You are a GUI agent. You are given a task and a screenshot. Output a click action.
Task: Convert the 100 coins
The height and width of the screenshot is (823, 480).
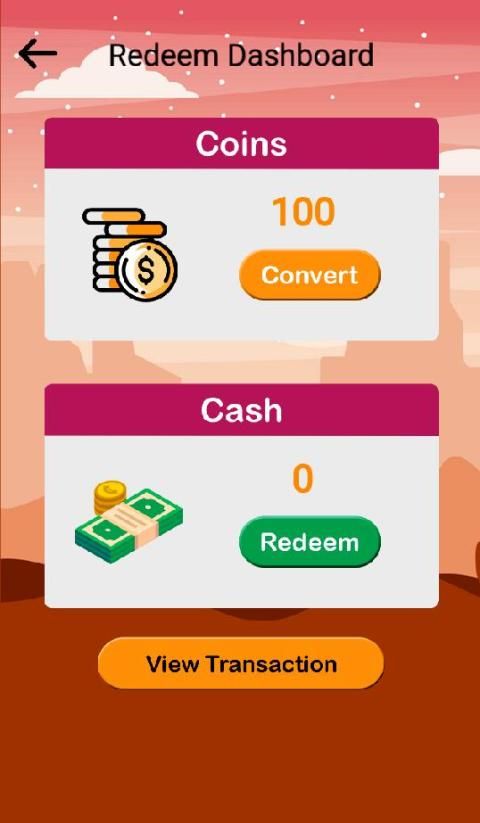310,275
